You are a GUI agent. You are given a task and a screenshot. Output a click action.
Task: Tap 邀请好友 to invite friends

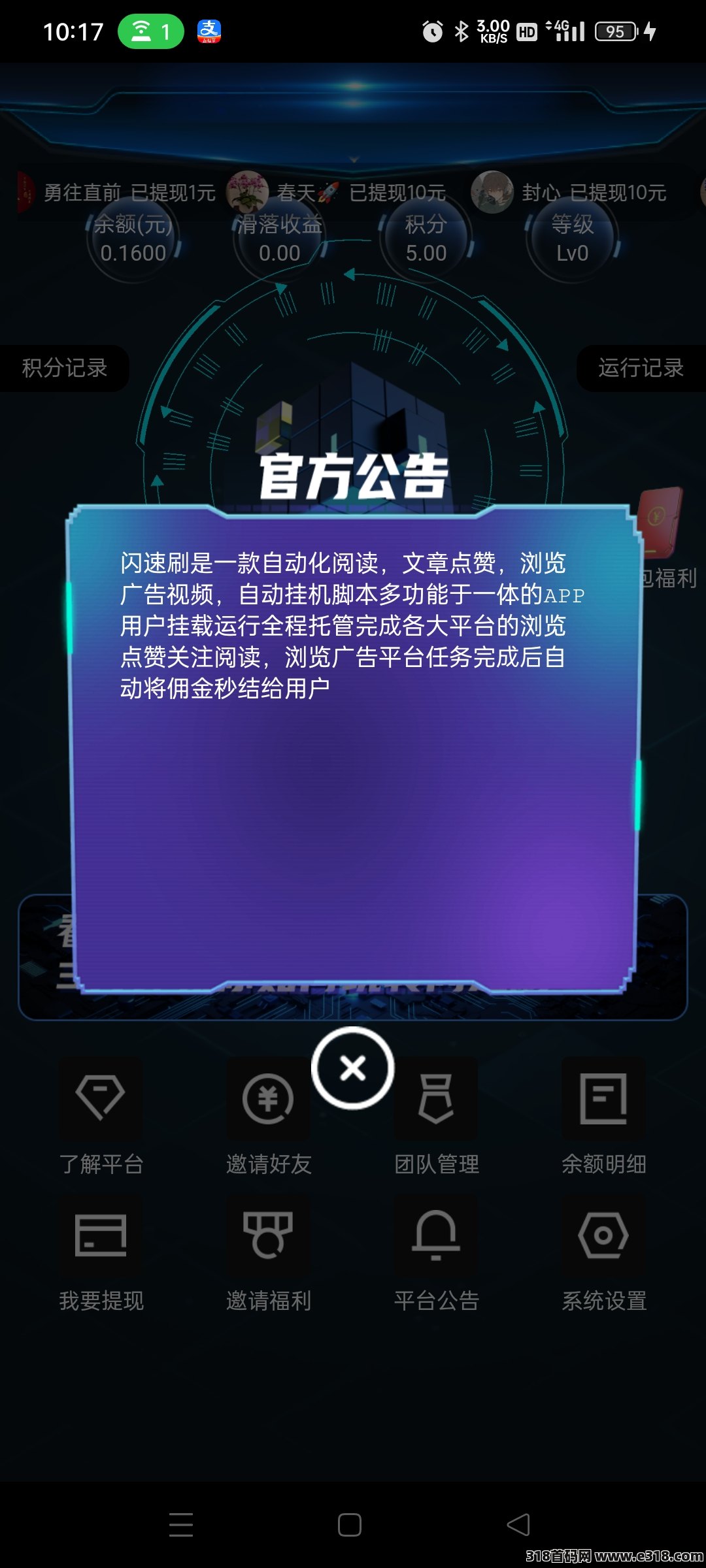coord(269,1117)
